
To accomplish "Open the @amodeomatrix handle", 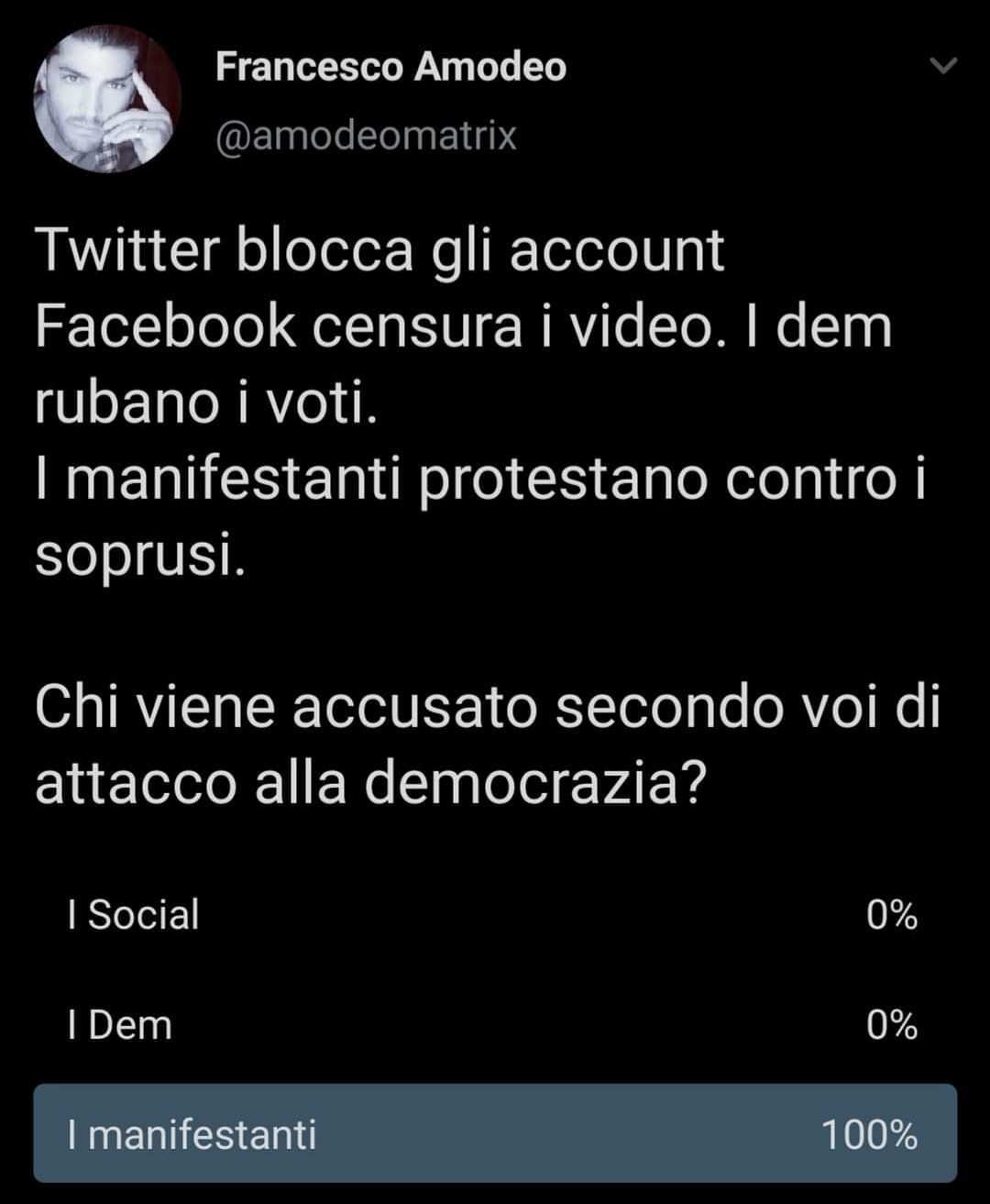I will 366,136.
